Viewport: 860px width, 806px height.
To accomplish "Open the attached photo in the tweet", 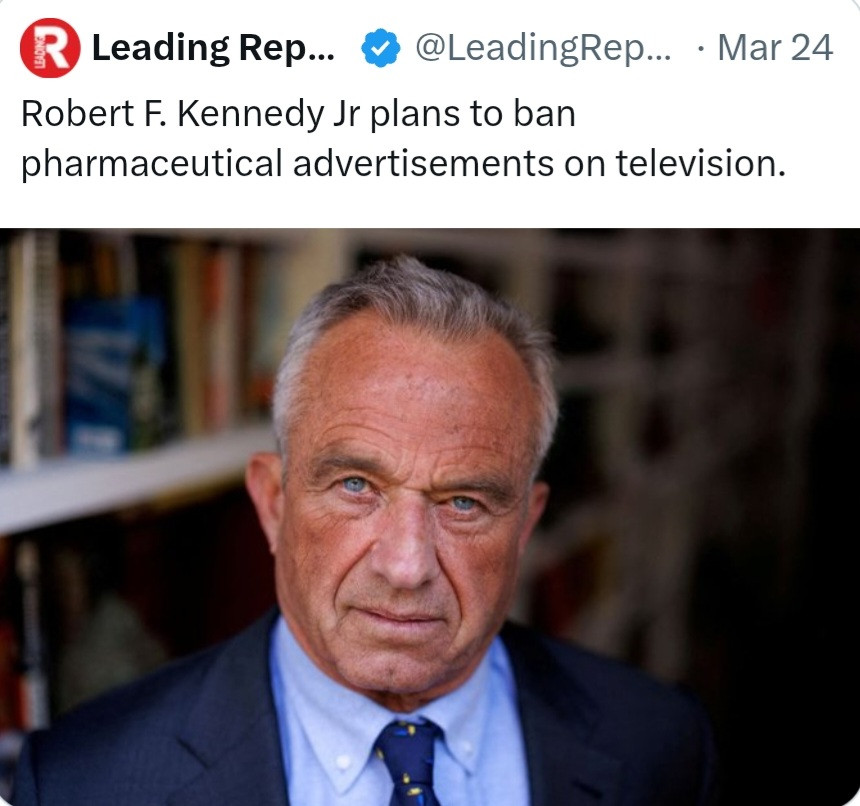I will (430, 515).
